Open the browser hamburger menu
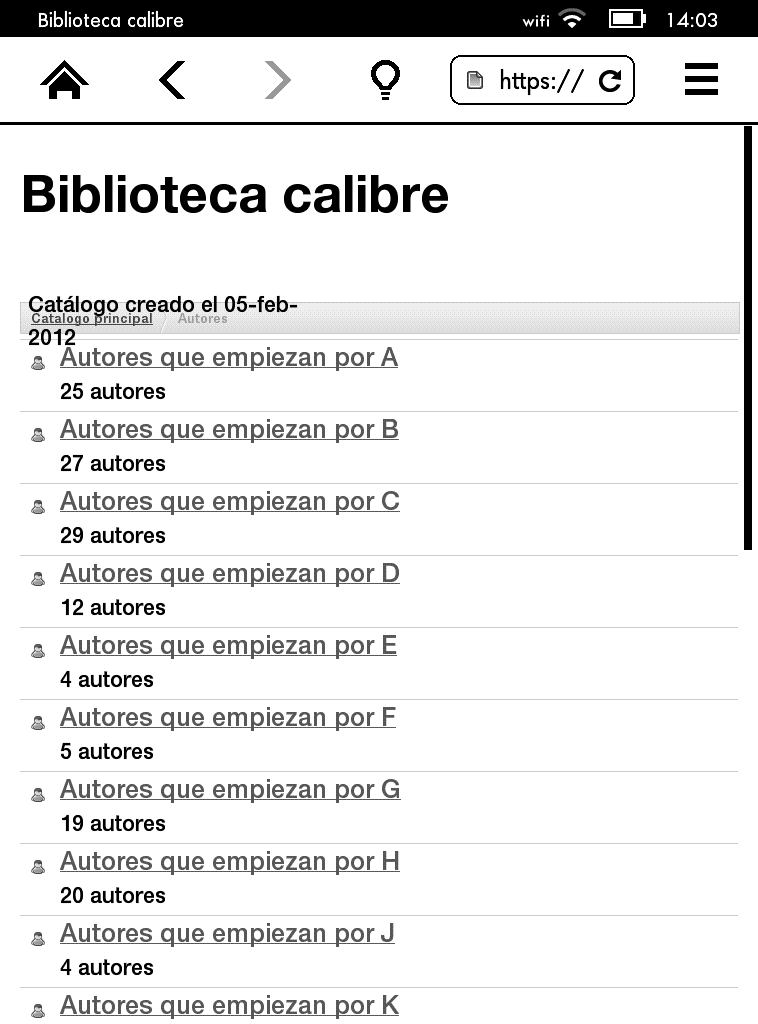Image resolution: width=758 pixels, height=1024 pixels. point(701,79)
